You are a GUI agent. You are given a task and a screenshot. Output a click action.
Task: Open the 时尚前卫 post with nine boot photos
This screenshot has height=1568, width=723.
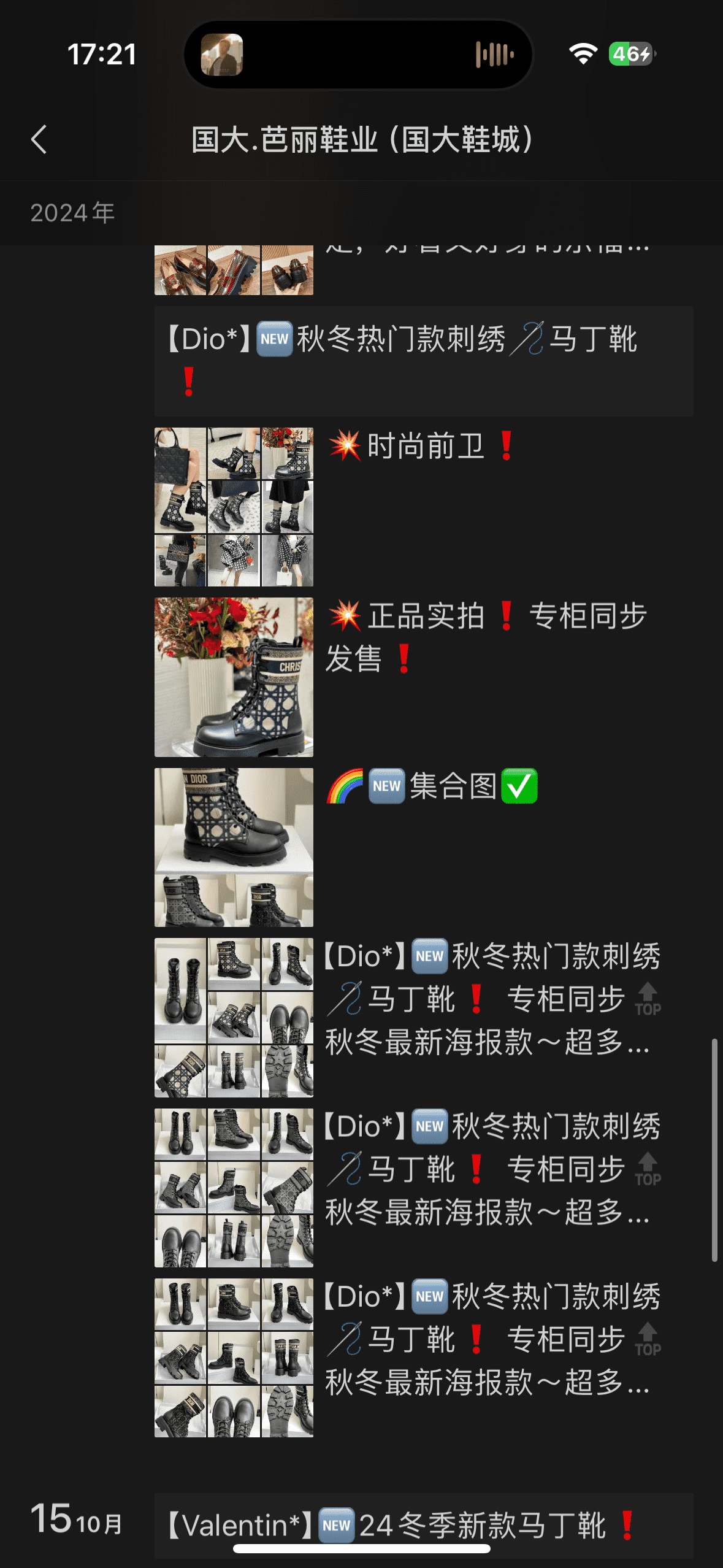[234, 507]
